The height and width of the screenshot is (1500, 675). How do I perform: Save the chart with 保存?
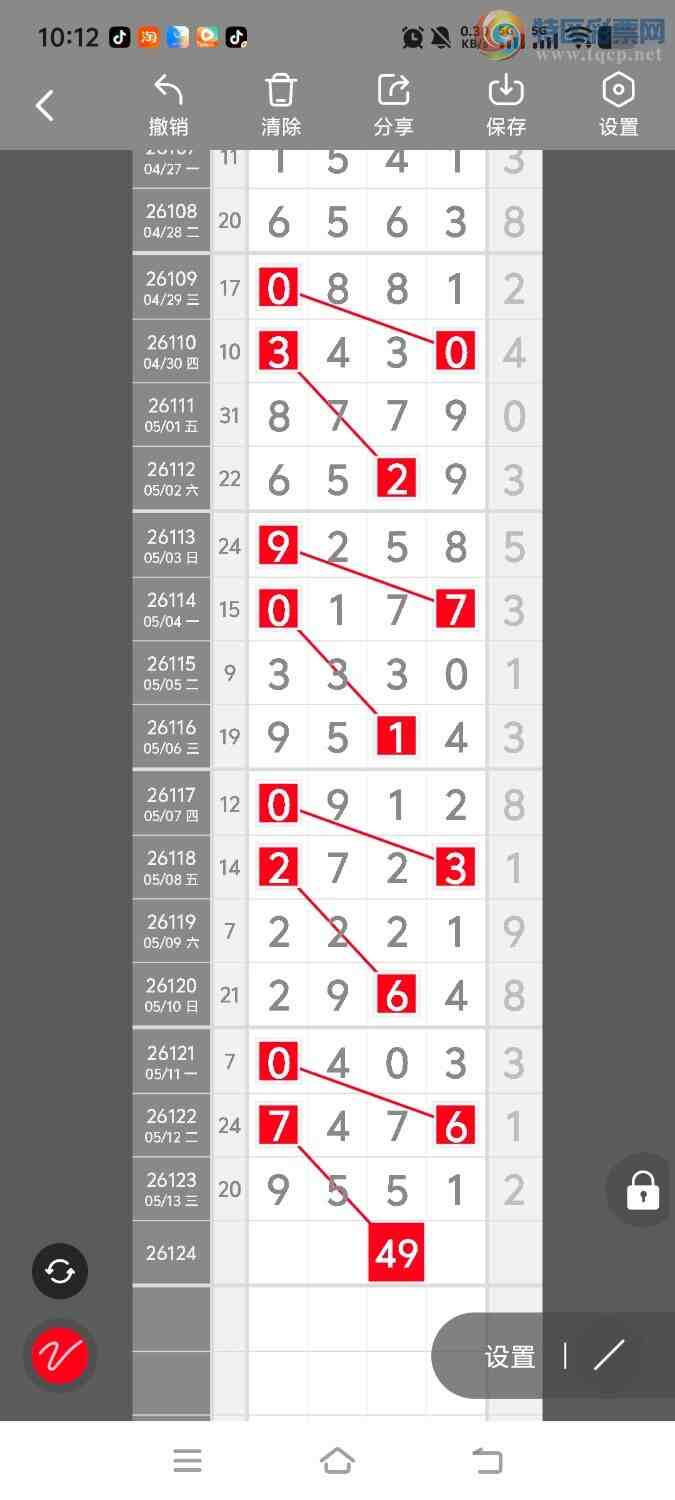click(506, 106)
